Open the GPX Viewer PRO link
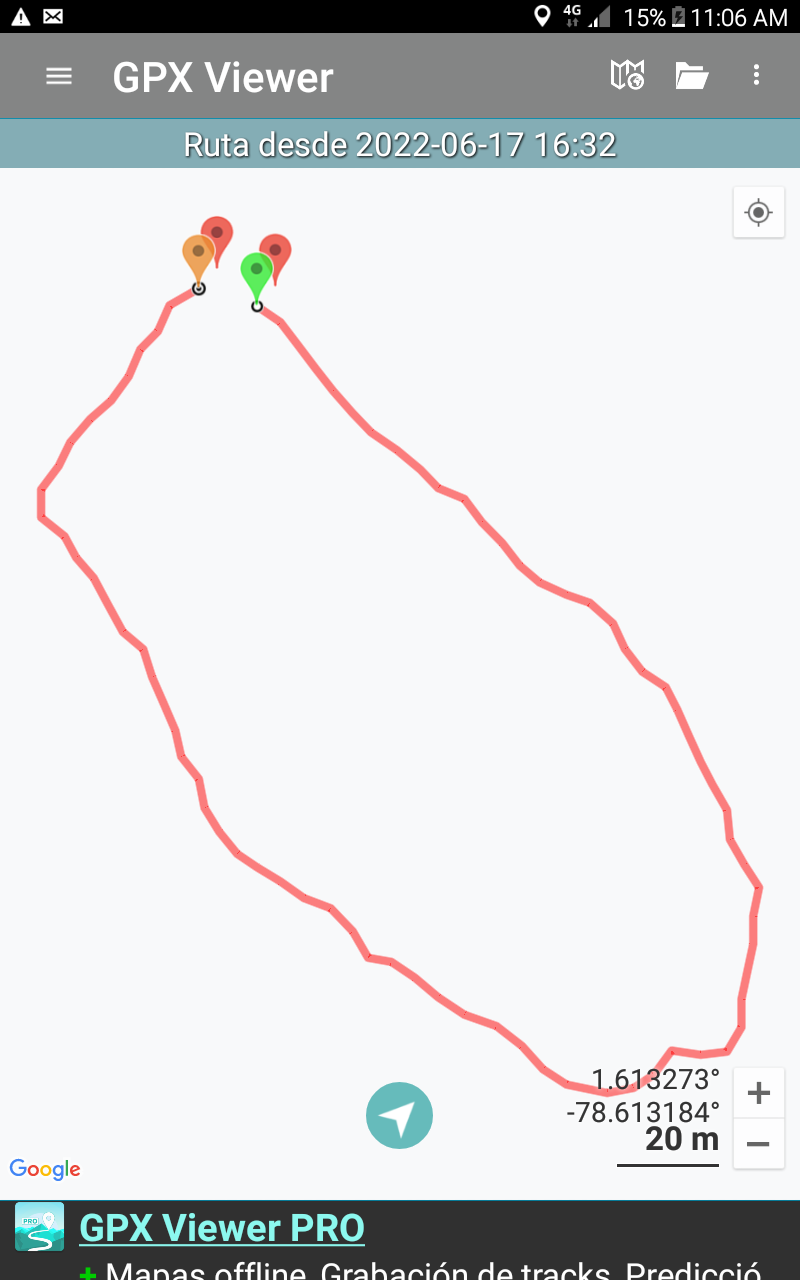 (x=222, y=1227)
